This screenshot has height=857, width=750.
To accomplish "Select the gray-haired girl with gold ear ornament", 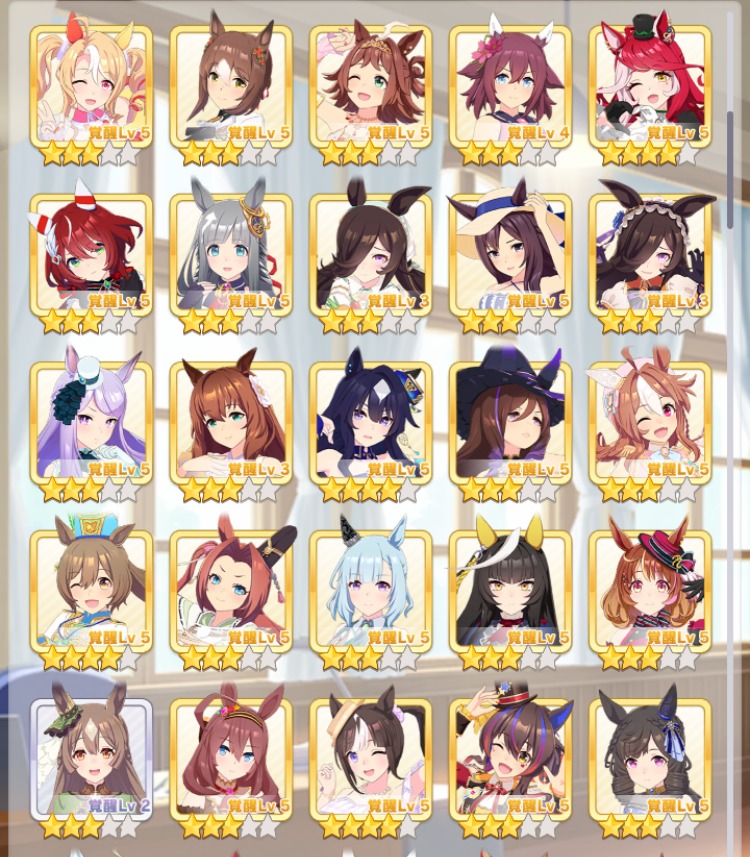I will click(x=231, y=255).
